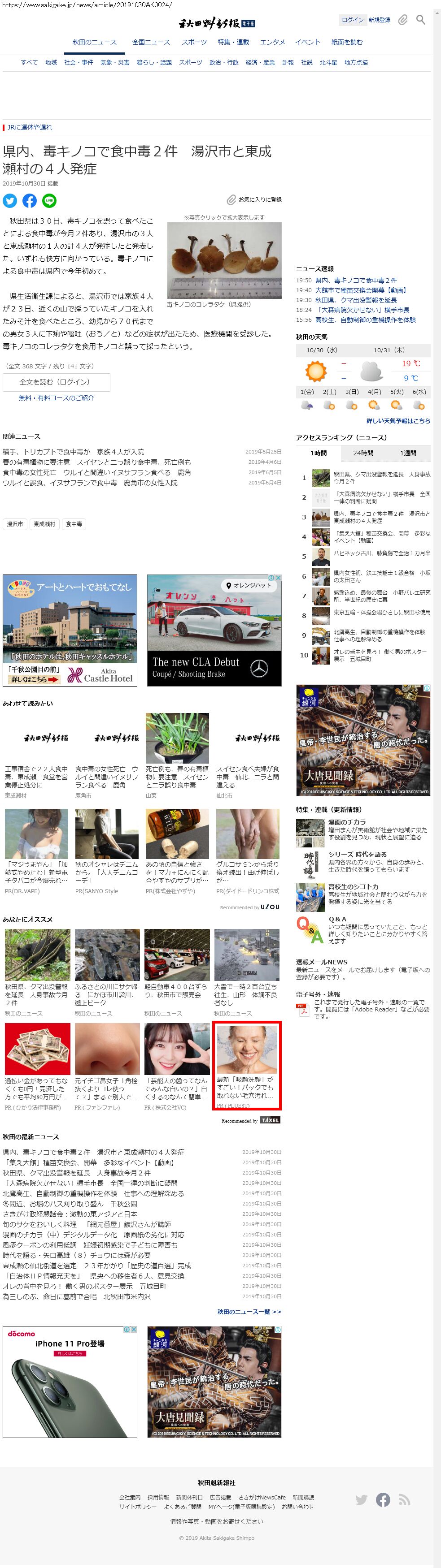The height and width of the screenshot is (1568, 441).
Task: Open the footer Facebook icon
Action: coord(383,1499)
